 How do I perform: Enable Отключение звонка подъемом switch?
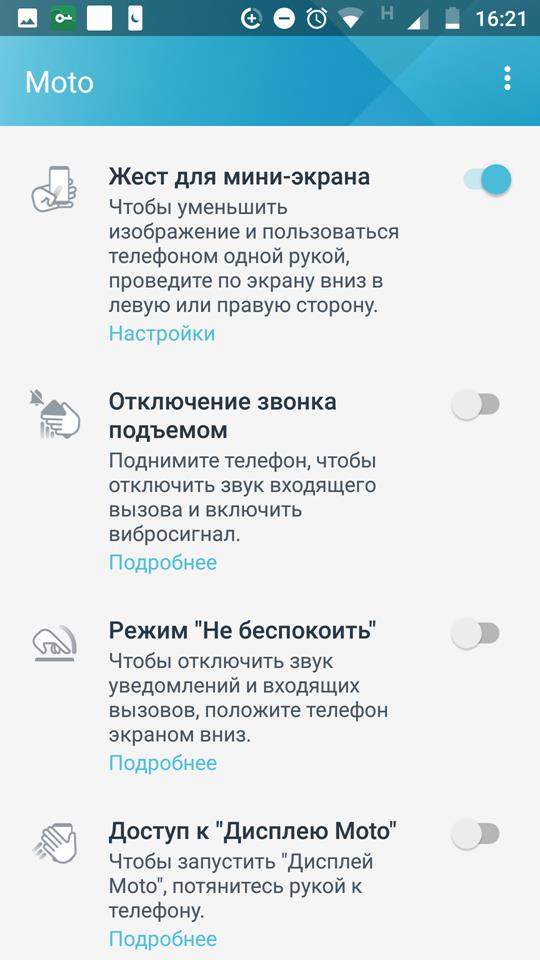click(476, 405)
